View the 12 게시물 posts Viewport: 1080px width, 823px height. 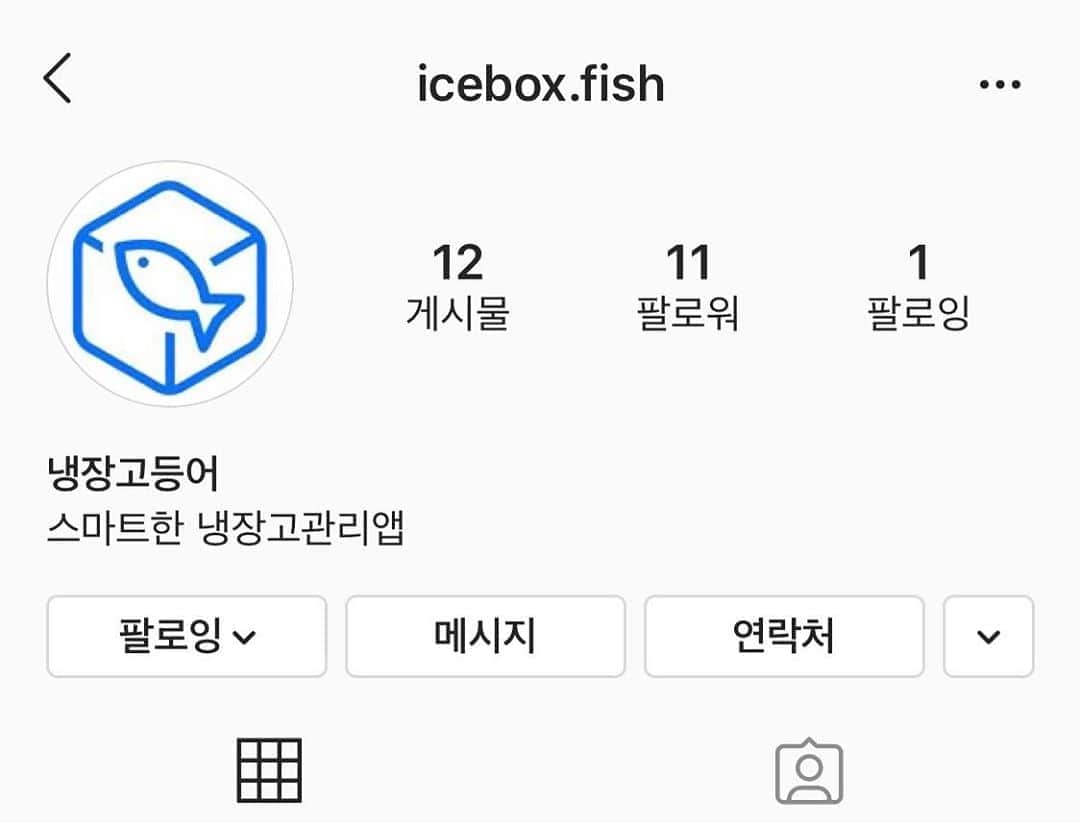(x=458, y=287)
